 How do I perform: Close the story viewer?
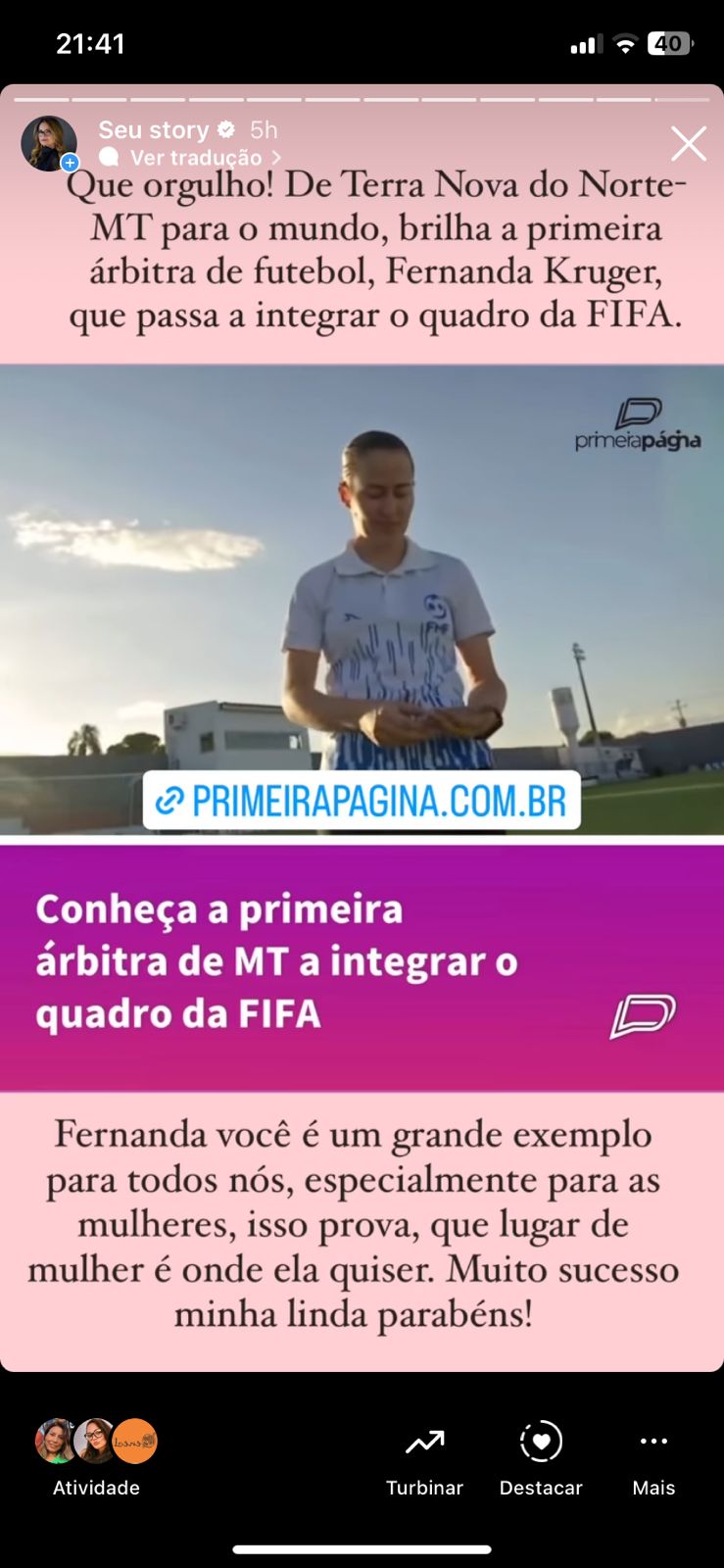688,144
